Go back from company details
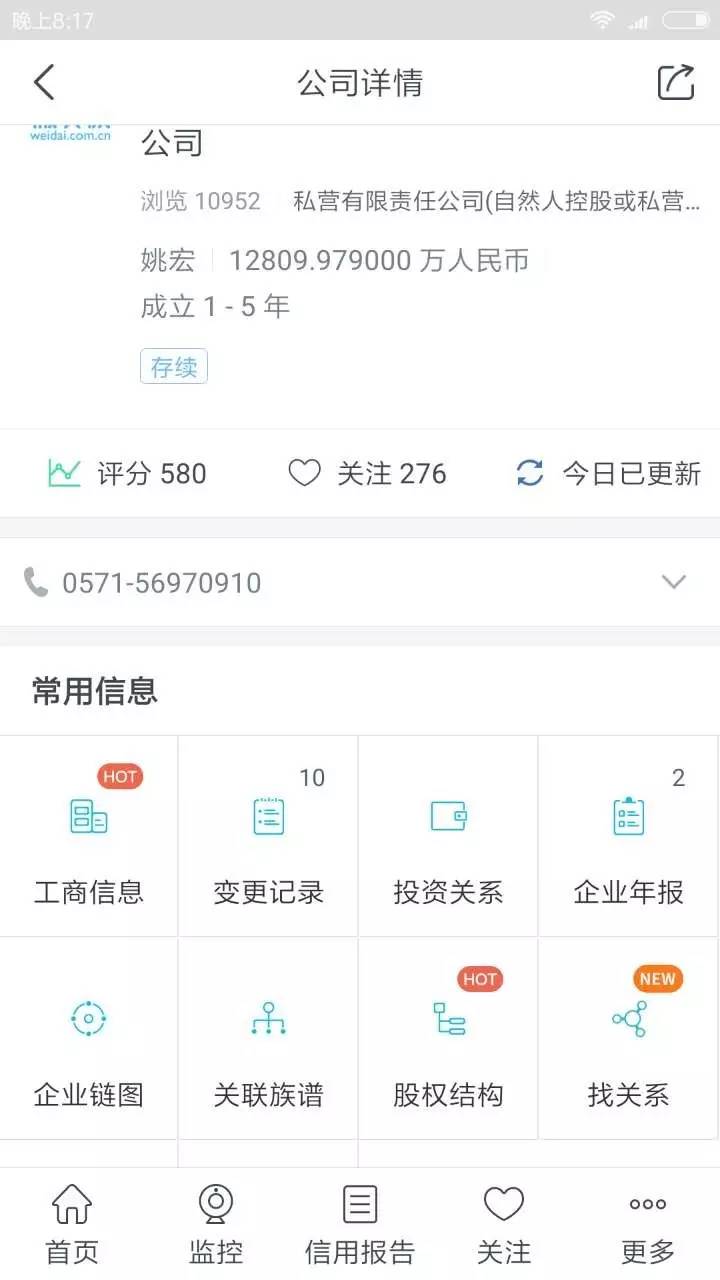The width and height of the screenshot is (720, 1280). tap(44, 82)
